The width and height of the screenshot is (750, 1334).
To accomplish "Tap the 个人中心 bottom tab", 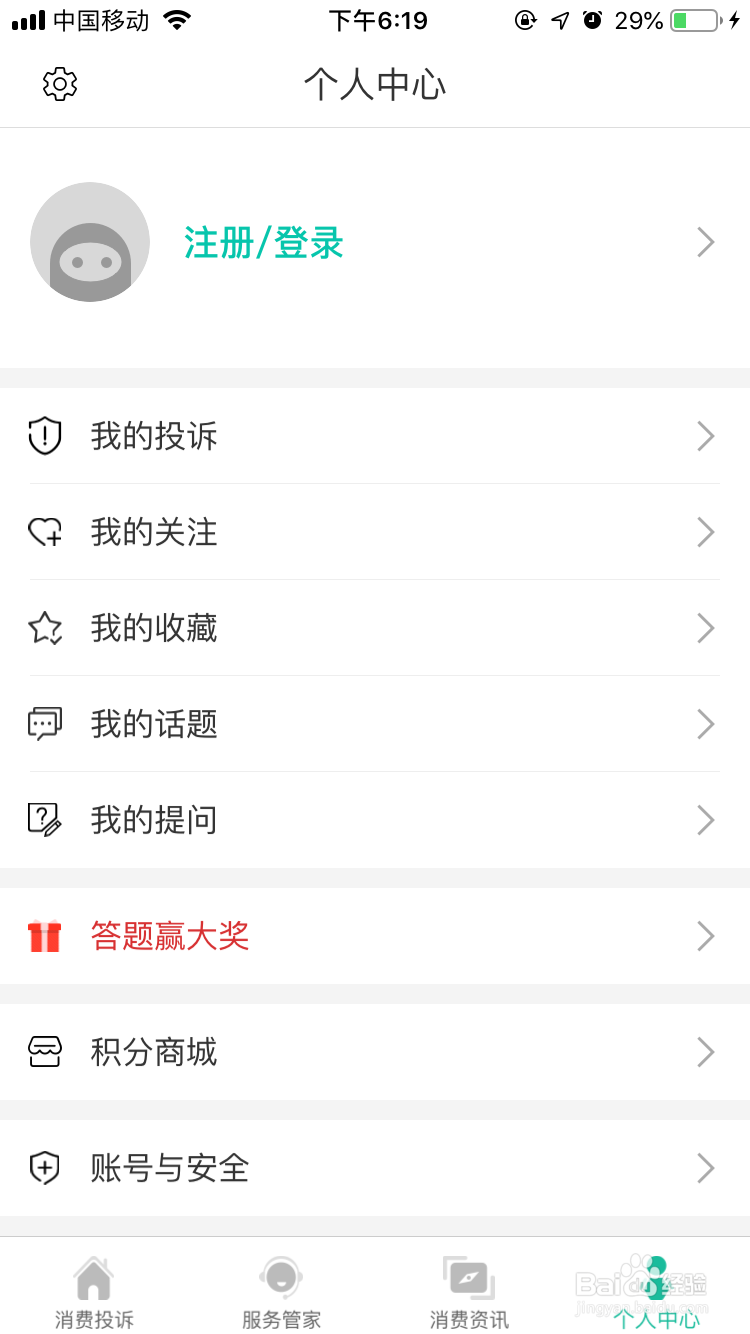I will point(656,1290).
